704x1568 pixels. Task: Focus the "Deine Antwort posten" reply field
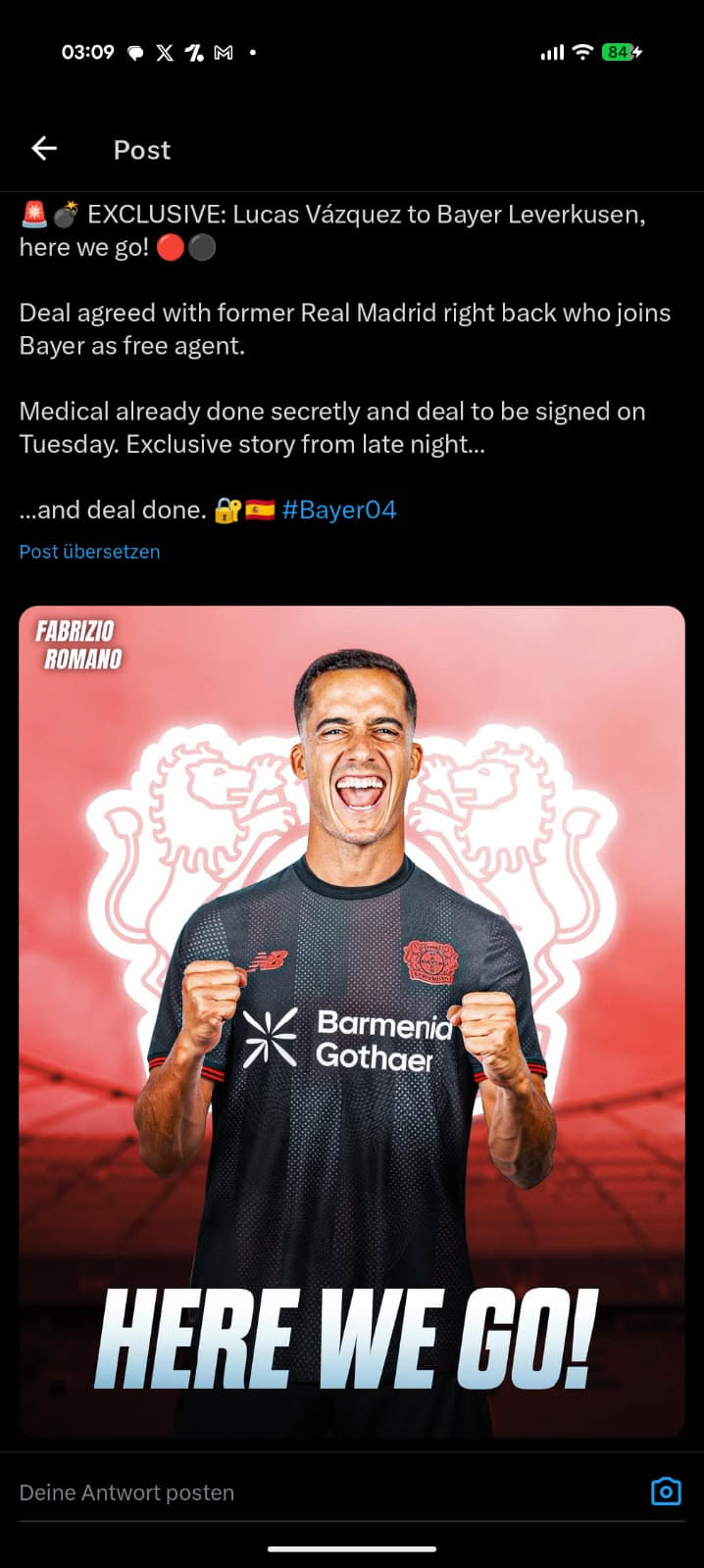click(x=294, y=1493)
